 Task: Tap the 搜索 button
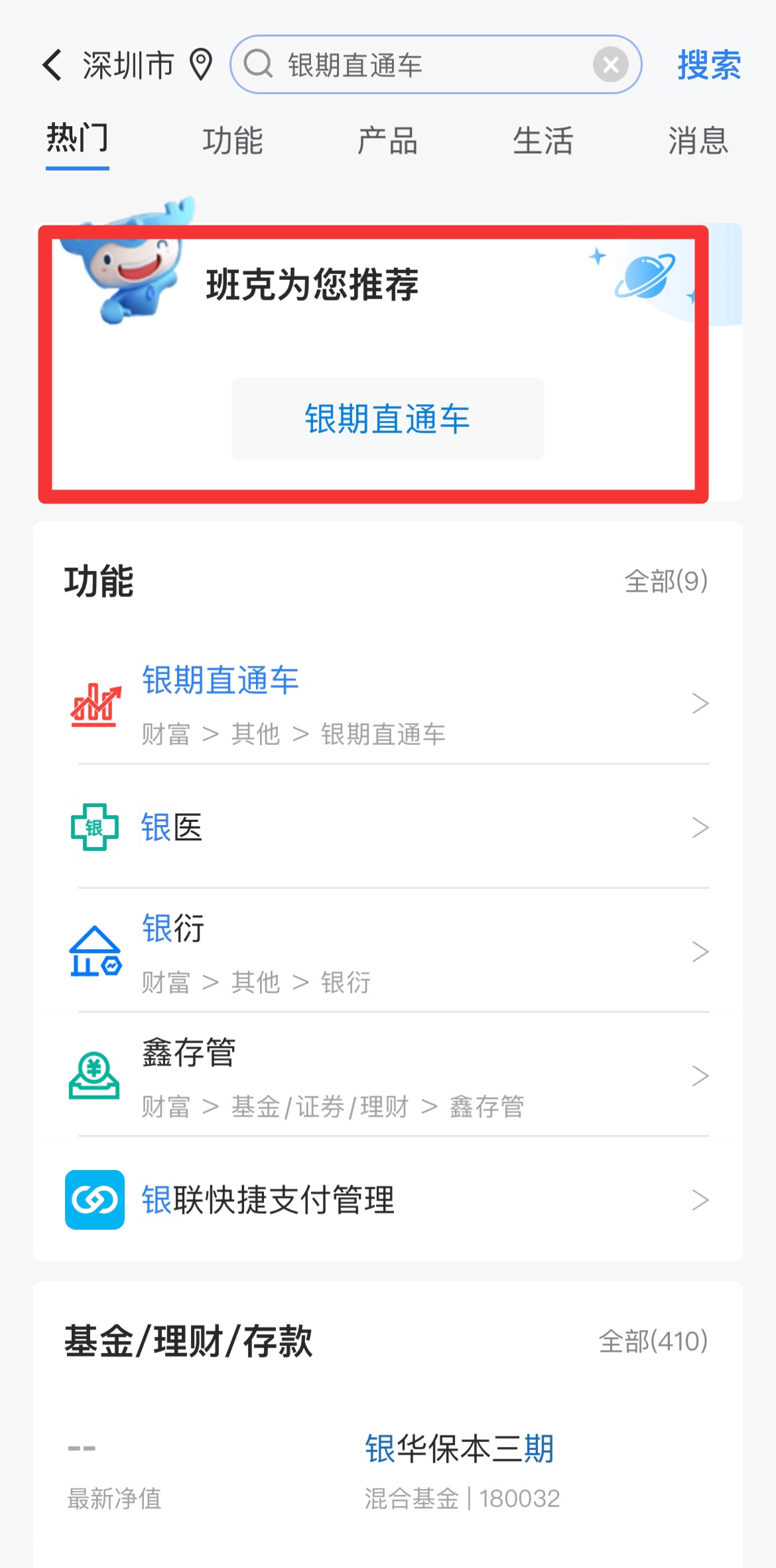pos(708,65)
